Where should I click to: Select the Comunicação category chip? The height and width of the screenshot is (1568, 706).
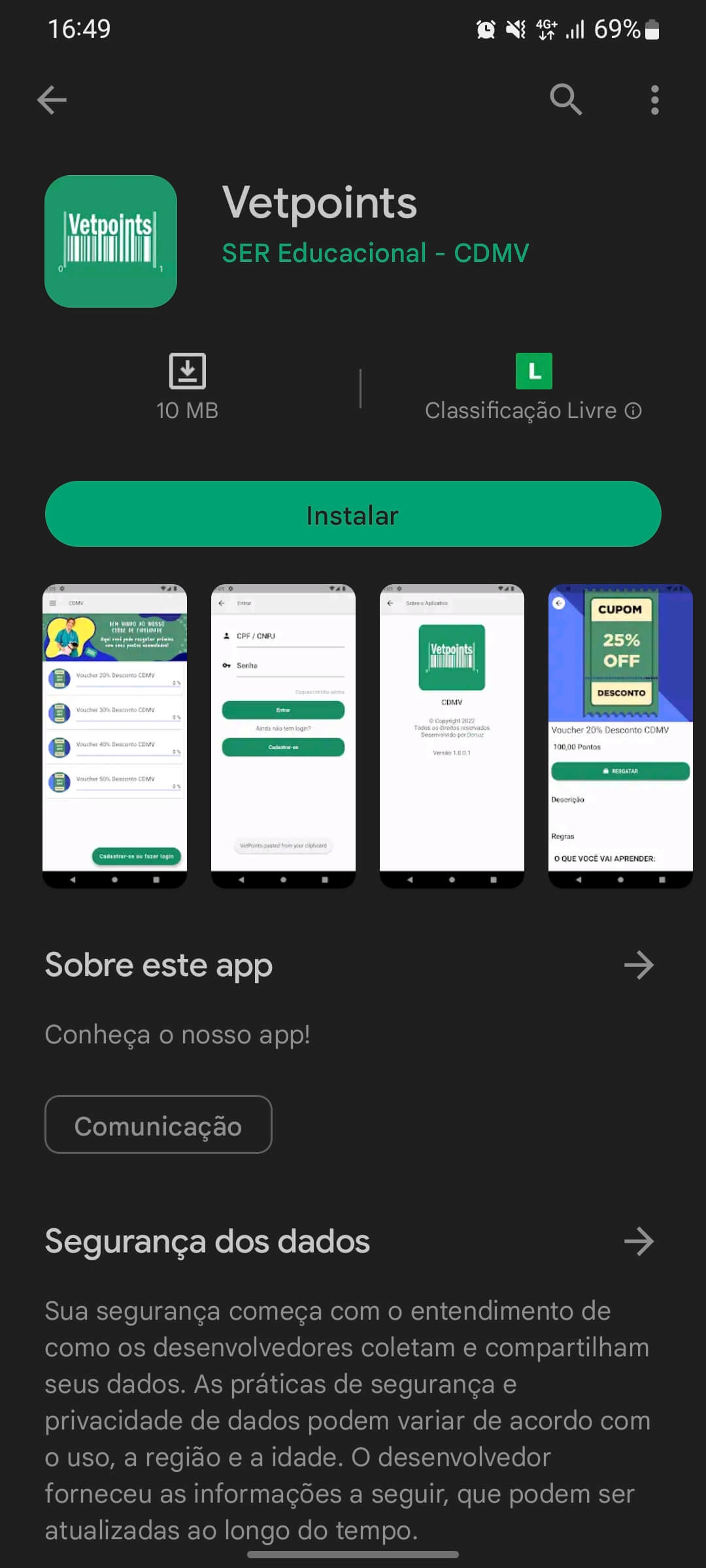click(158, 1124)
